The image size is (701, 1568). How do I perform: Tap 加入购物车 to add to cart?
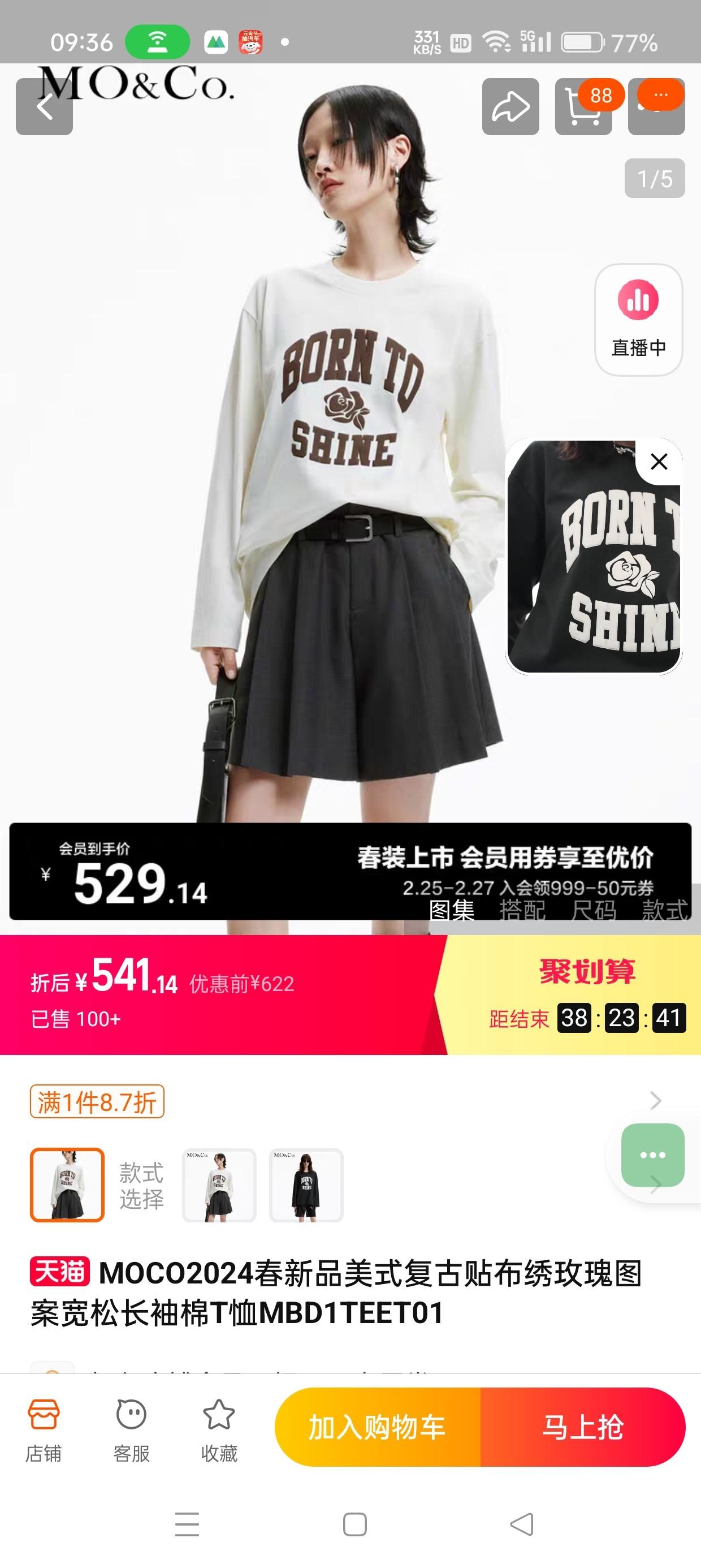pyautogui.click(x=377, y=1427)
